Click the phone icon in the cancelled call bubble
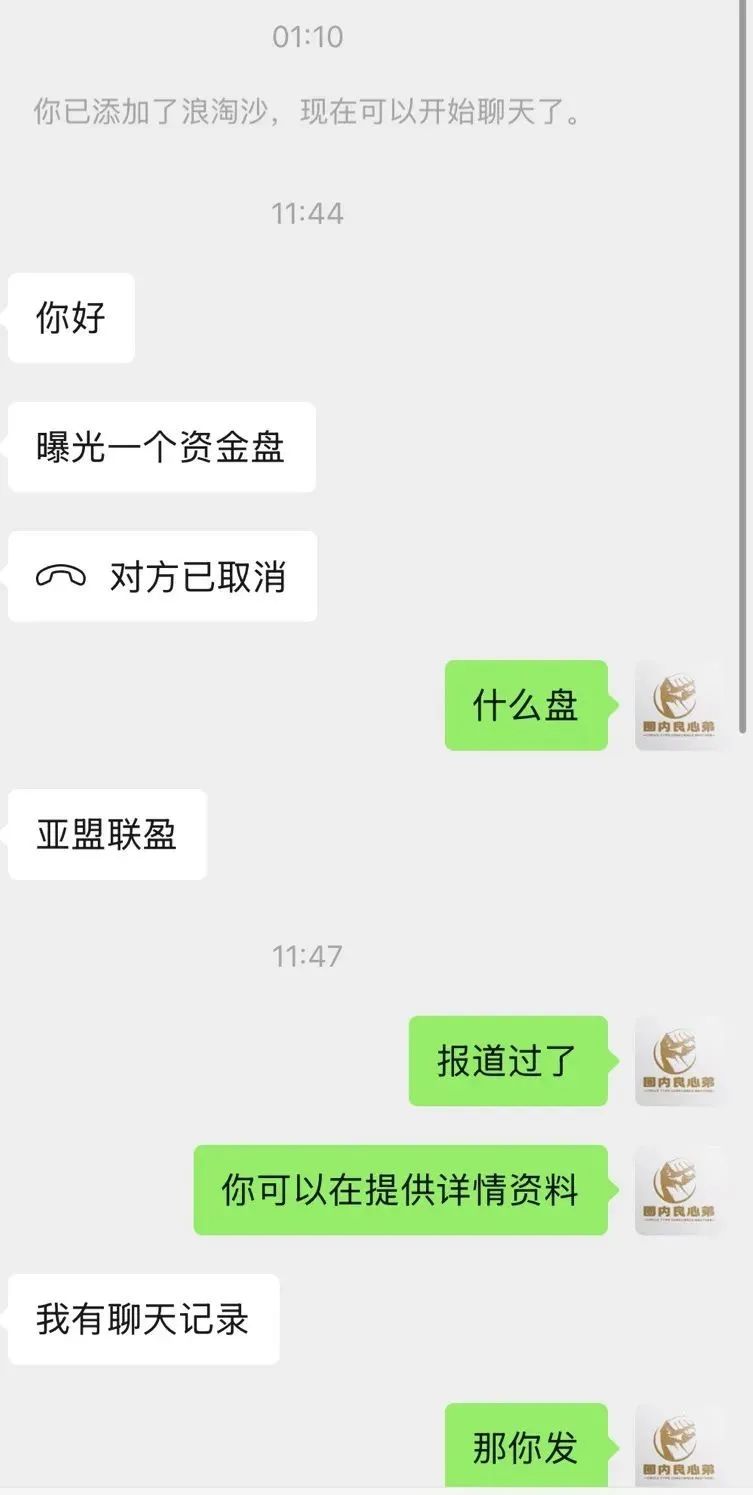Viewport: 753px width, 1495px height. [62, 575]
